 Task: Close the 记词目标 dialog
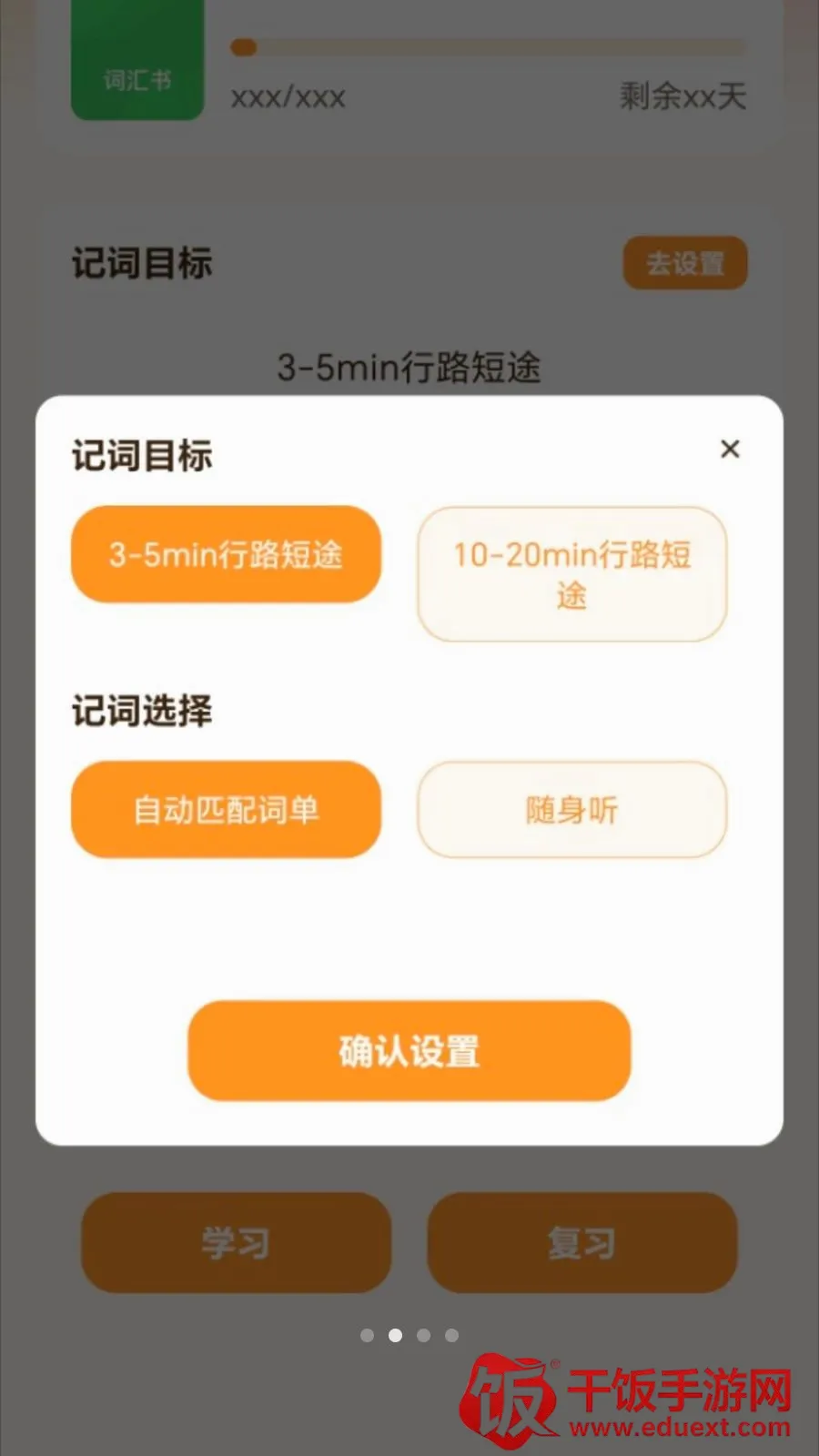coord(730,449)
